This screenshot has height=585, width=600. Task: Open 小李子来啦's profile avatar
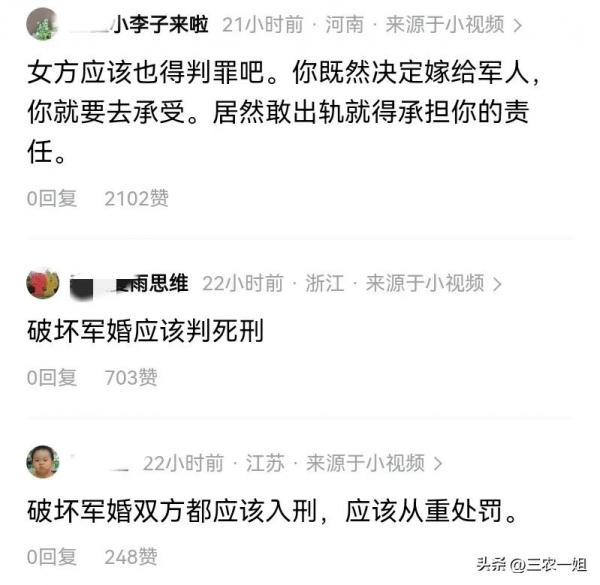(x=43, y=24)
